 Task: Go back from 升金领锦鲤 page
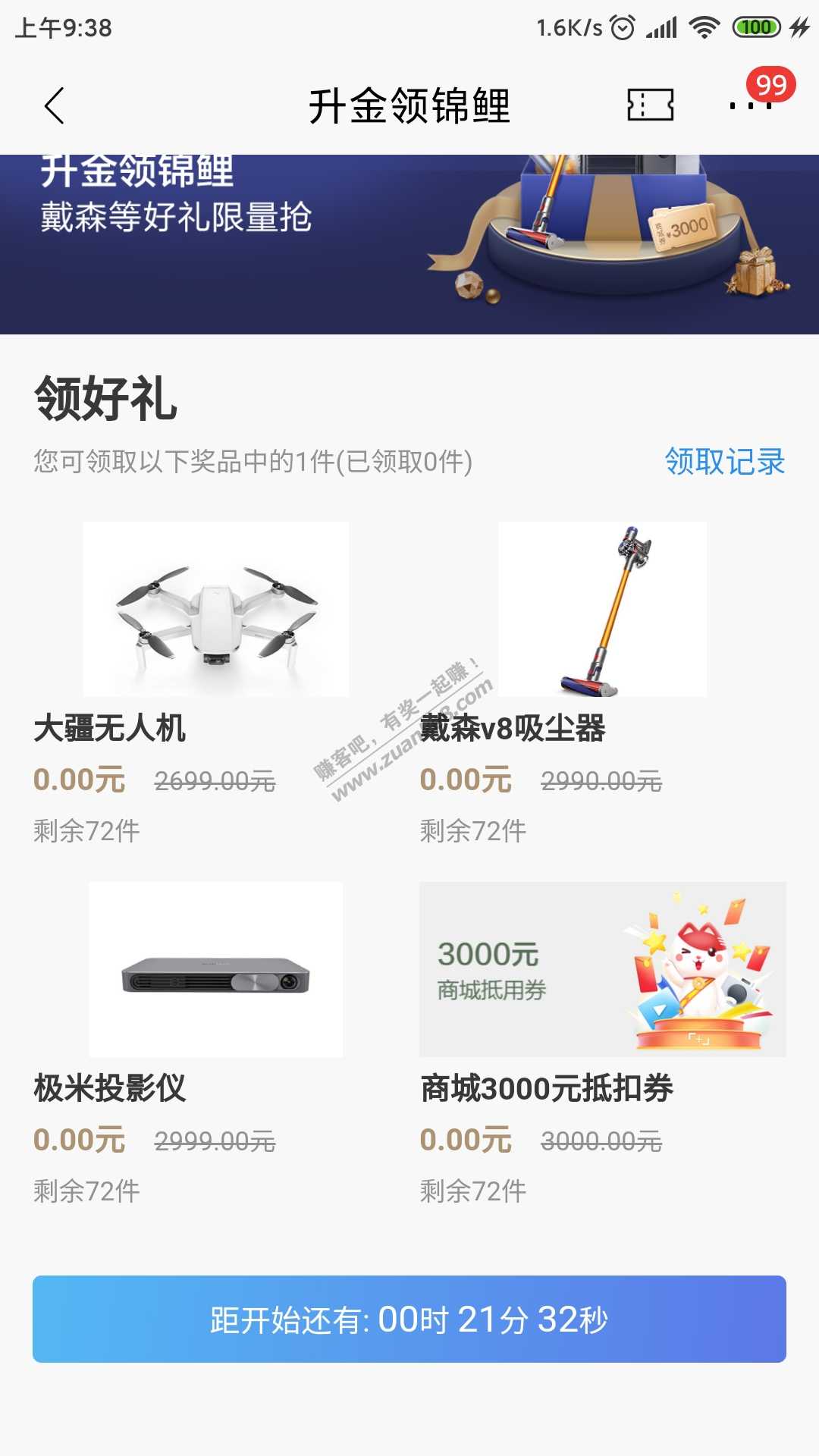(55, 105)
